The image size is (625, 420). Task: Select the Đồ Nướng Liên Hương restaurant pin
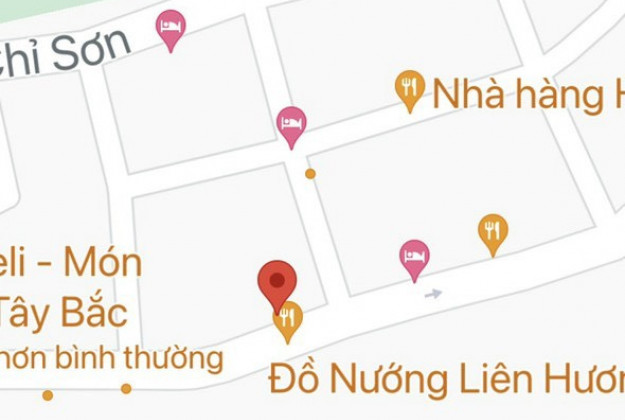click(x=288, y=321)
